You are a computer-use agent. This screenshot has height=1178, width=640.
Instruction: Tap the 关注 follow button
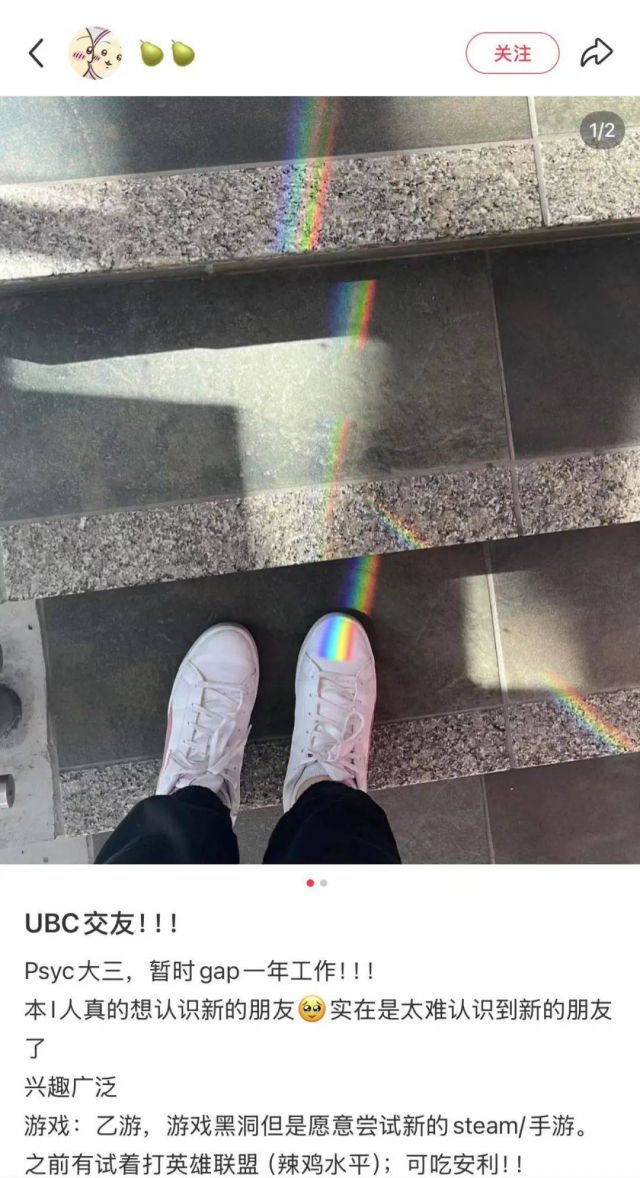pos(512,53)
